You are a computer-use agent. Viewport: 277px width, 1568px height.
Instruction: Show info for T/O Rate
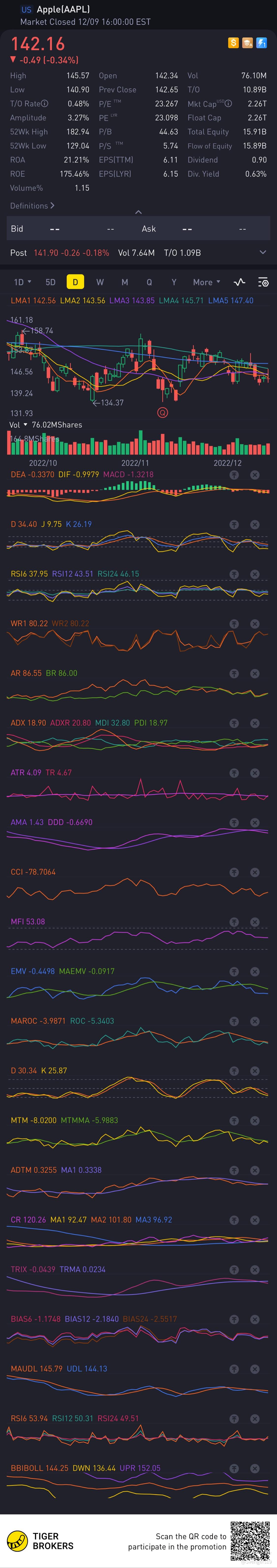point(44,103)
